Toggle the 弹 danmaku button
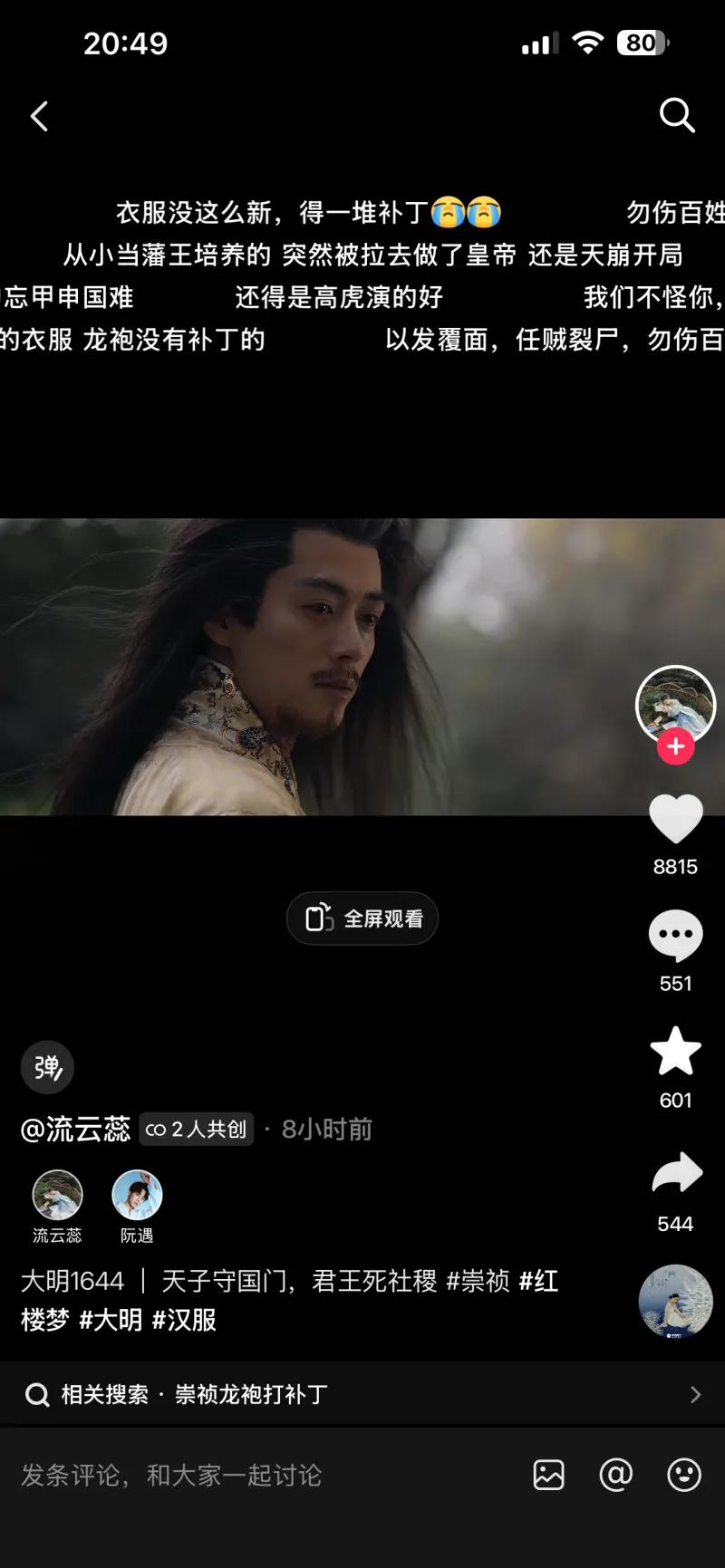The width and height of the screenshot is (725, 1568). point(47,1067)
